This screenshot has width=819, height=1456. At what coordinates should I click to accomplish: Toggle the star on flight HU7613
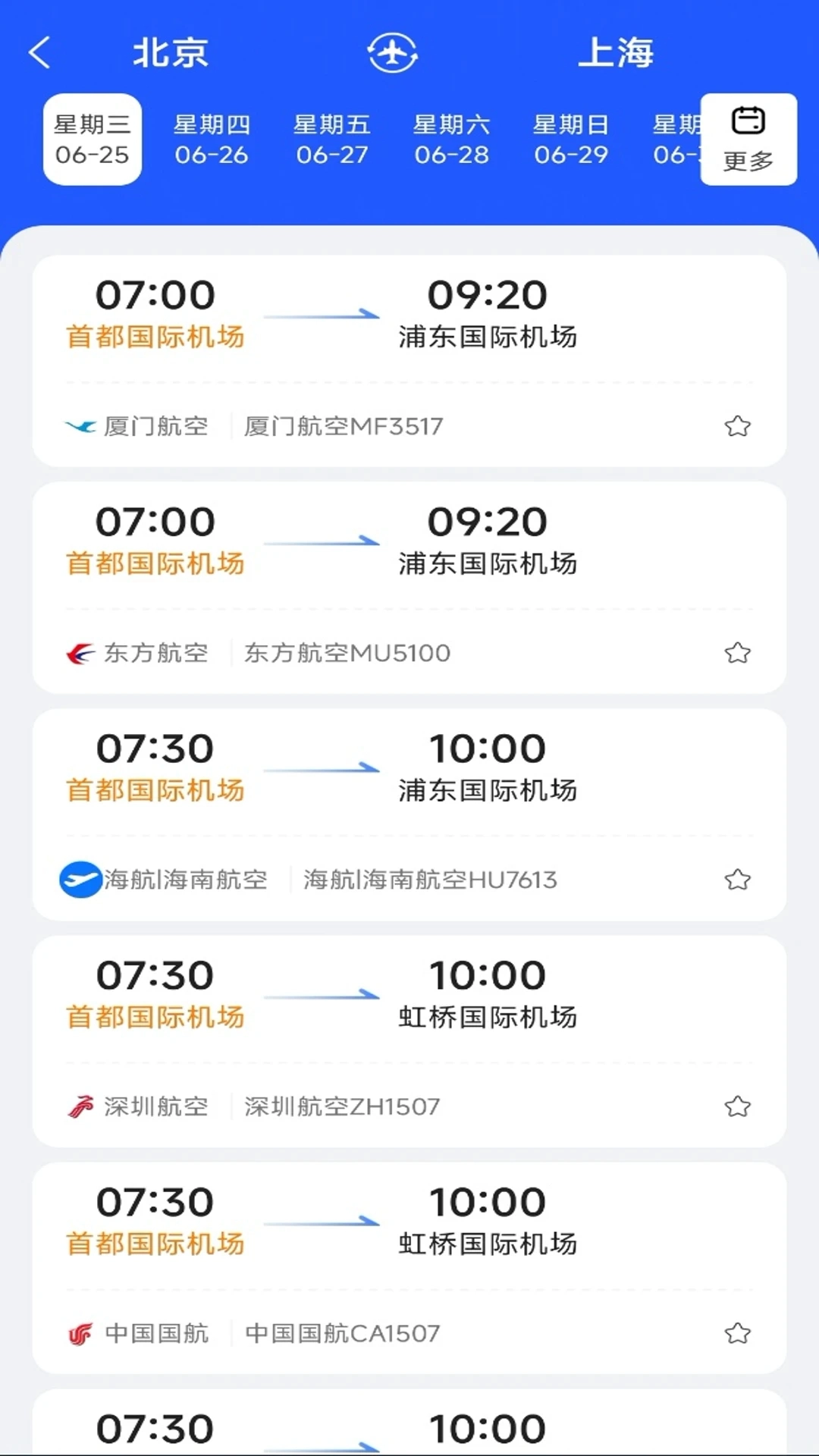click(736, 880)
